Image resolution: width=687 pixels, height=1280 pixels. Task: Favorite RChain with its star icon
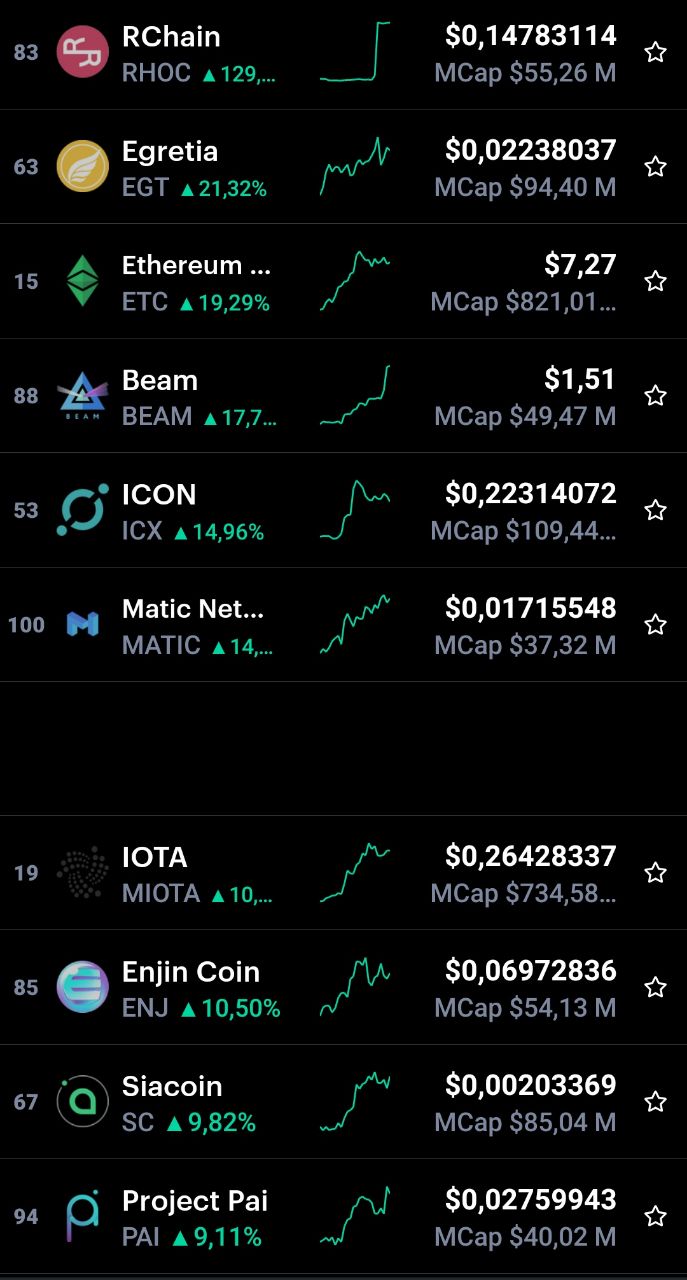tap(655, 52)
